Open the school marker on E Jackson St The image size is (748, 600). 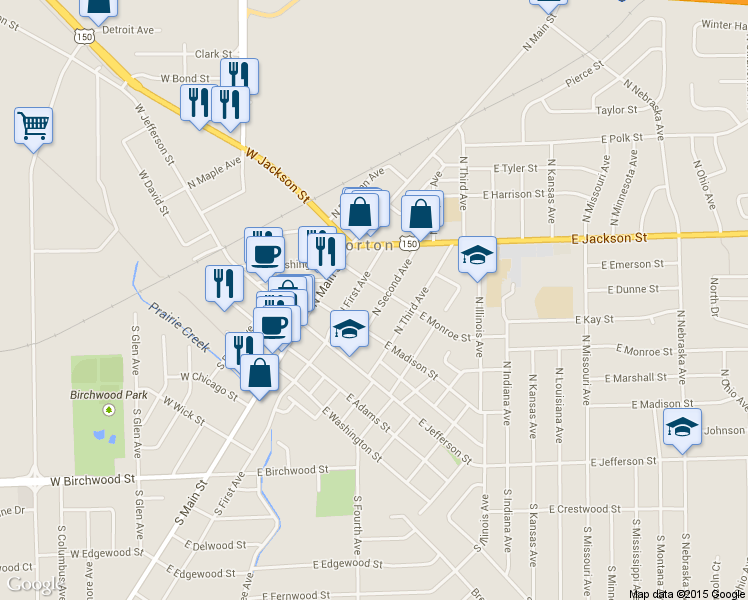[477, 255]
